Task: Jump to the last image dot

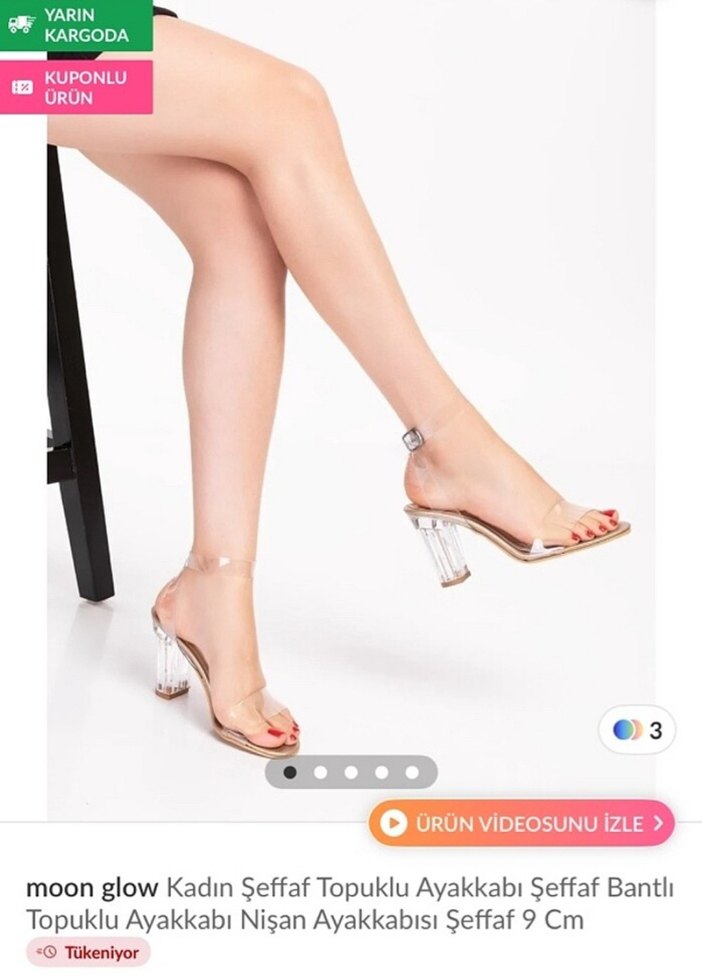Action: (412, 772)
